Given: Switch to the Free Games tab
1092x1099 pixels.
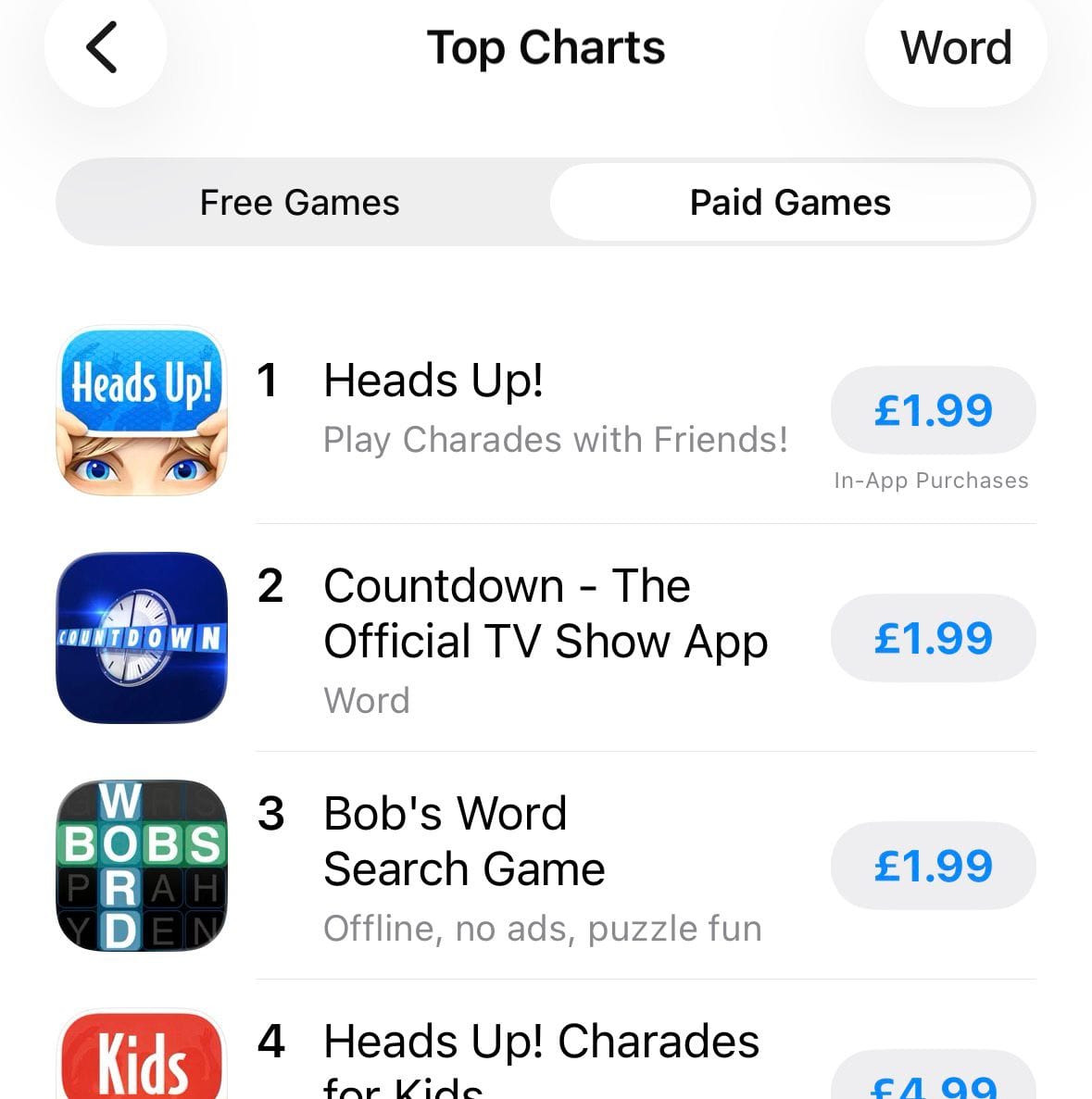Looking at the screenshot, I should [x=300, y=203].
